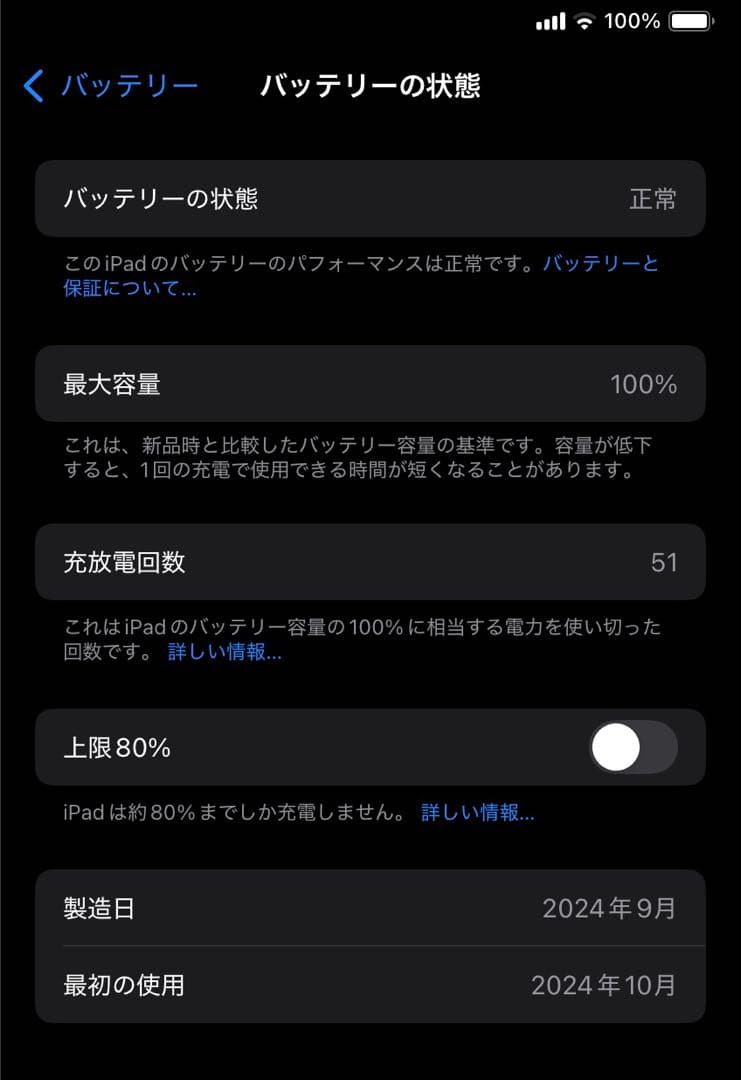Tap the 2024年9月 manufacture date value
The image size is (741, 1080).
pos(610,909)
